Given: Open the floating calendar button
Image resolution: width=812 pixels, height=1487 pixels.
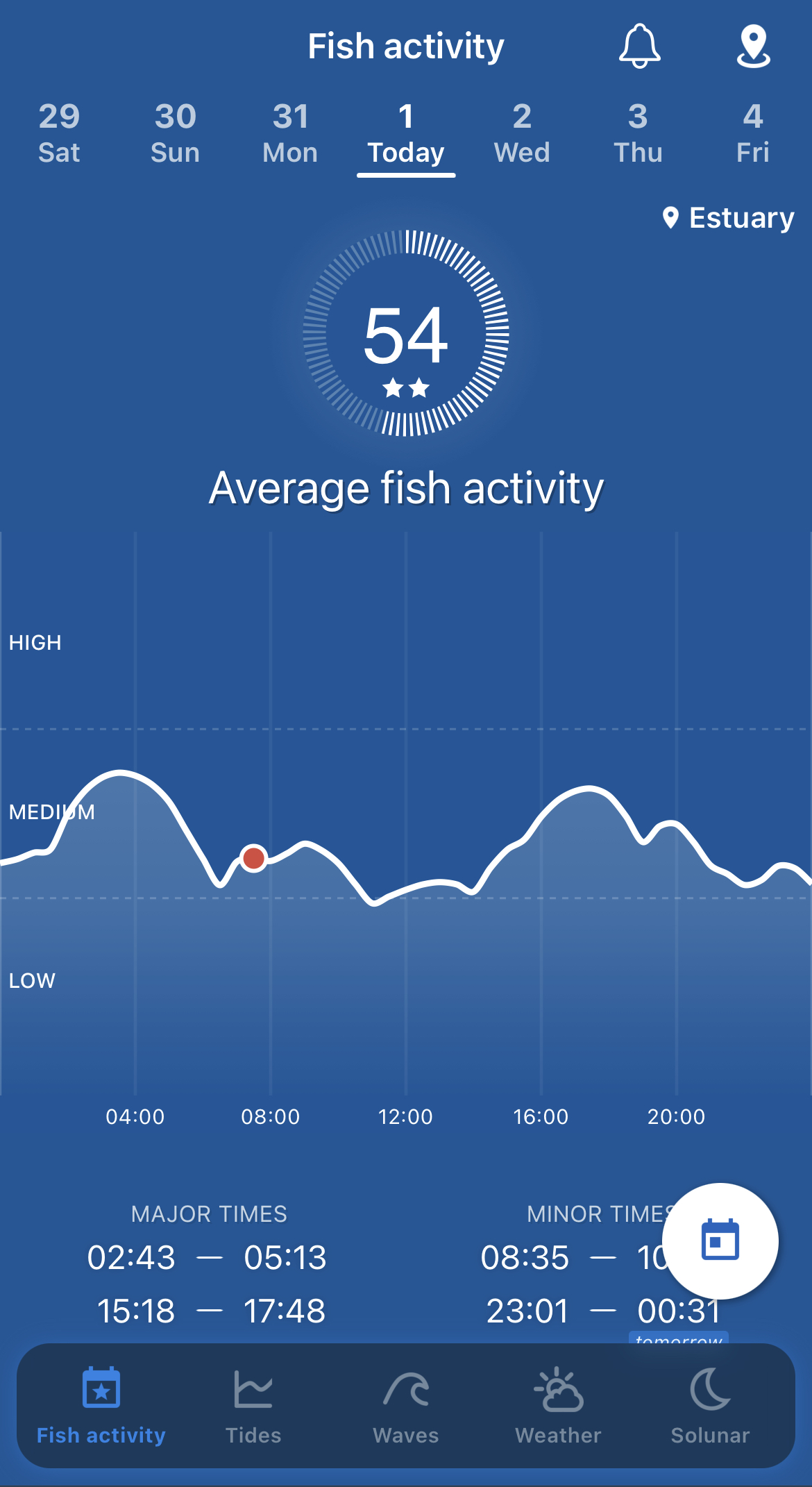Looking at the screenshot, I should [x=720, y=1241].
